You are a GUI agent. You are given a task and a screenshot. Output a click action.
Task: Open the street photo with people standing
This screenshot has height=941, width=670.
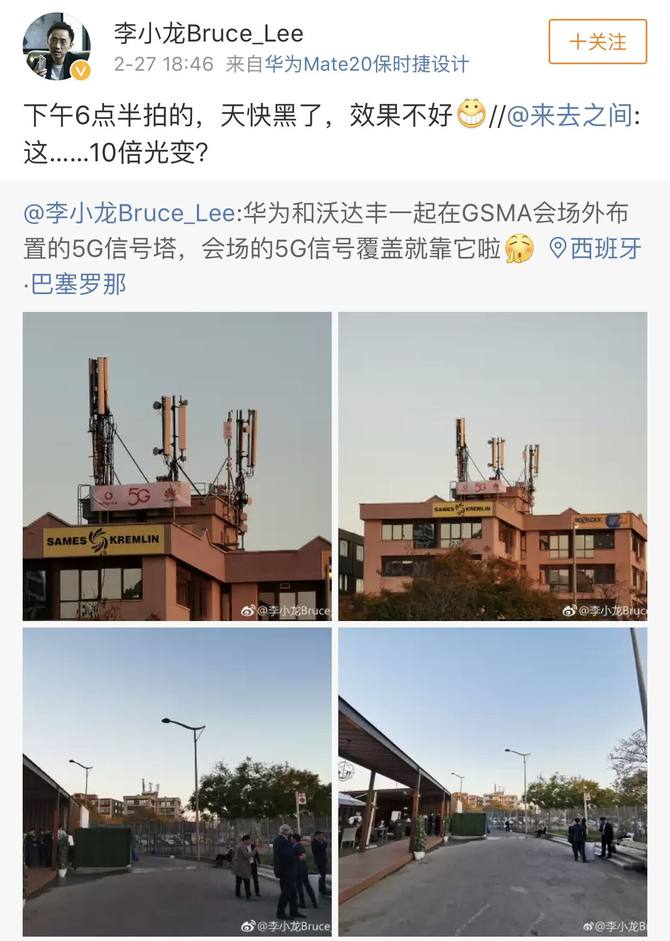177,781
